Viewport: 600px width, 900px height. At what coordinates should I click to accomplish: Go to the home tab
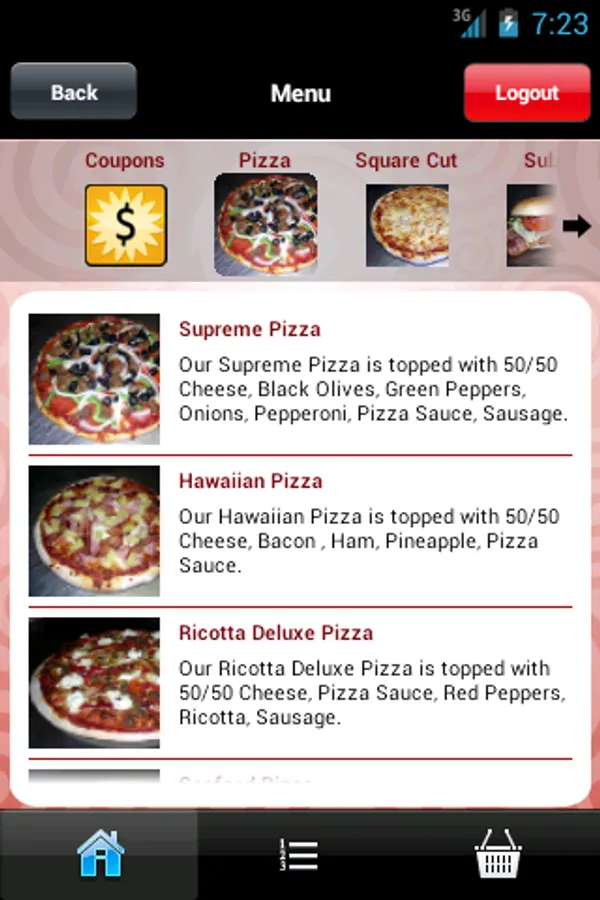point(100,855)
